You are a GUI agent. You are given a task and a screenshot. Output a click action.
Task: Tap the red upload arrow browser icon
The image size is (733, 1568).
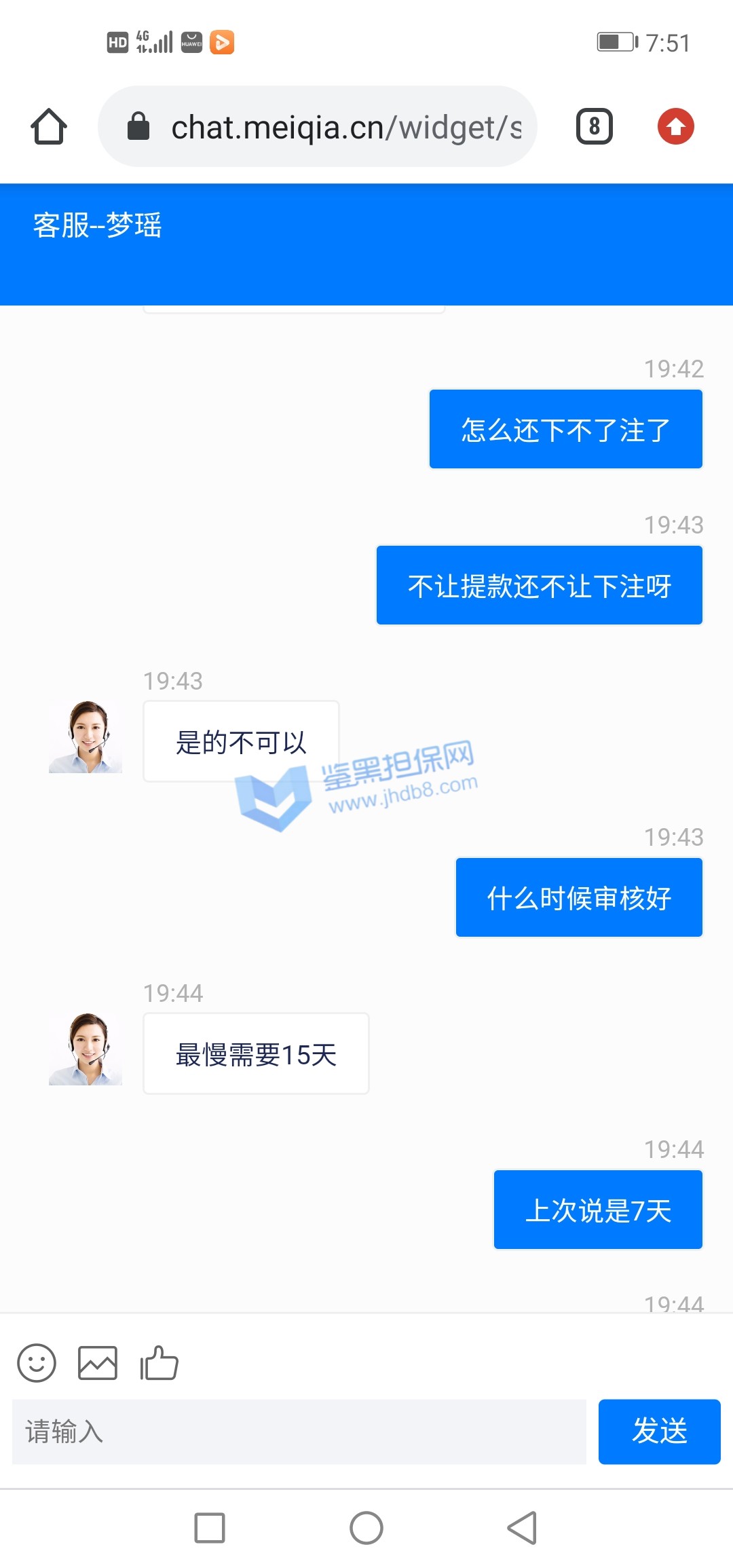(675, 127)
